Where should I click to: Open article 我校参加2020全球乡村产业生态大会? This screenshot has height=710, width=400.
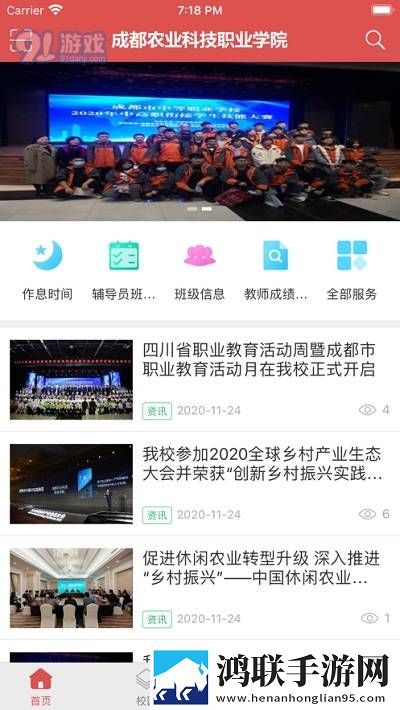click(200, 484)
